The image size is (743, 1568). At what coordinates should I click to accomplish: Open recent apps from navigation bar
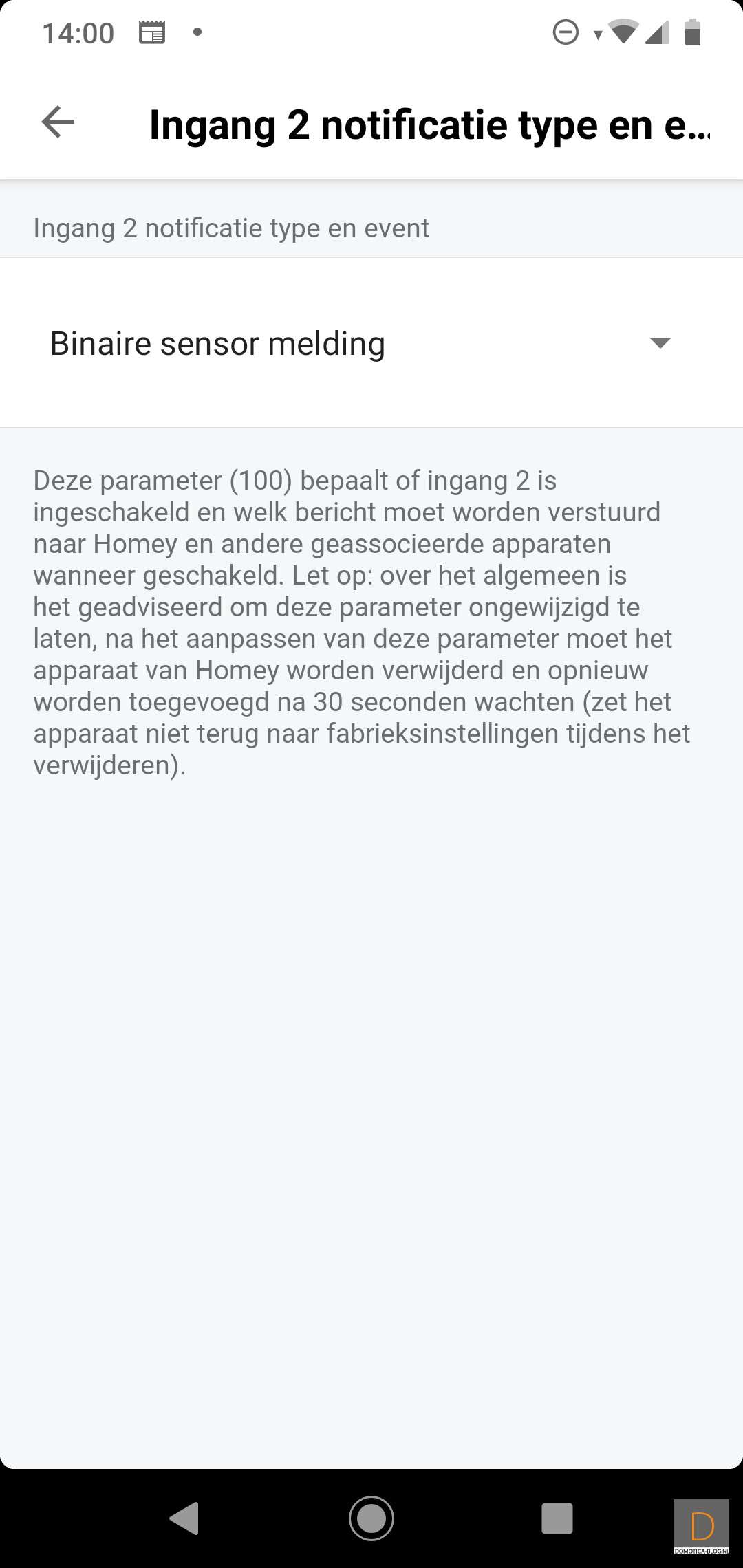point(557,1518)
